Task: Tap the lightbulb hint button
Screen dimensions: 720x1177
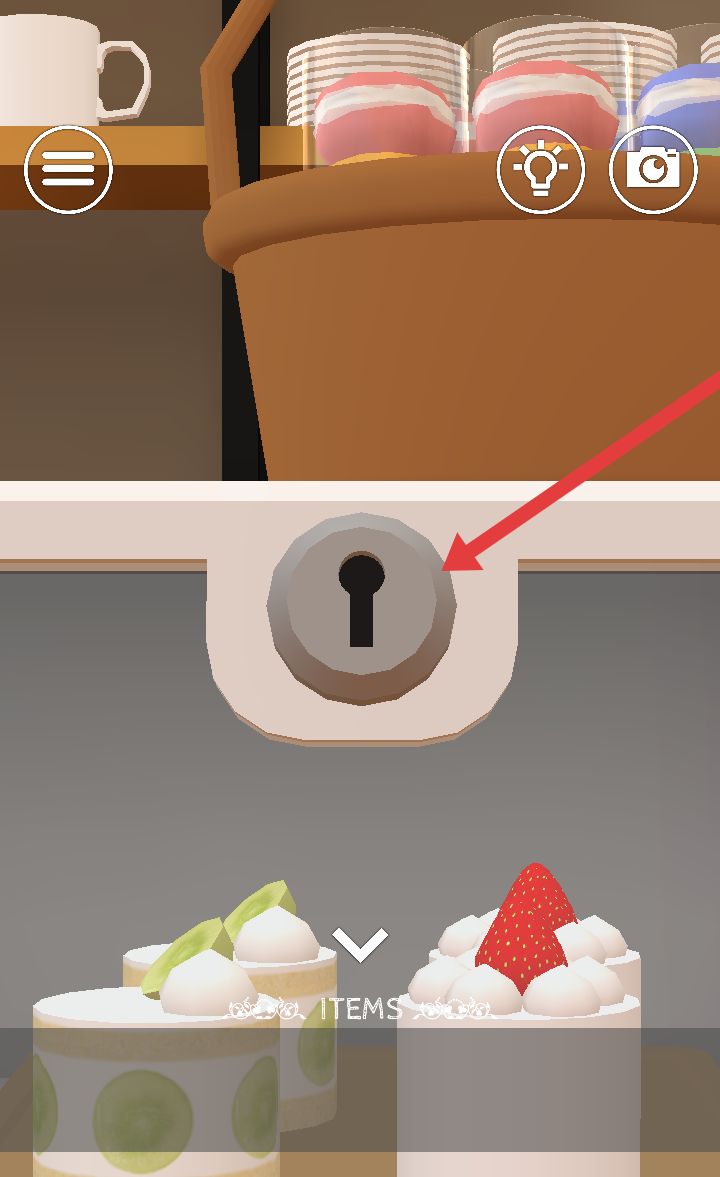Action: click(x=540, y=170)
